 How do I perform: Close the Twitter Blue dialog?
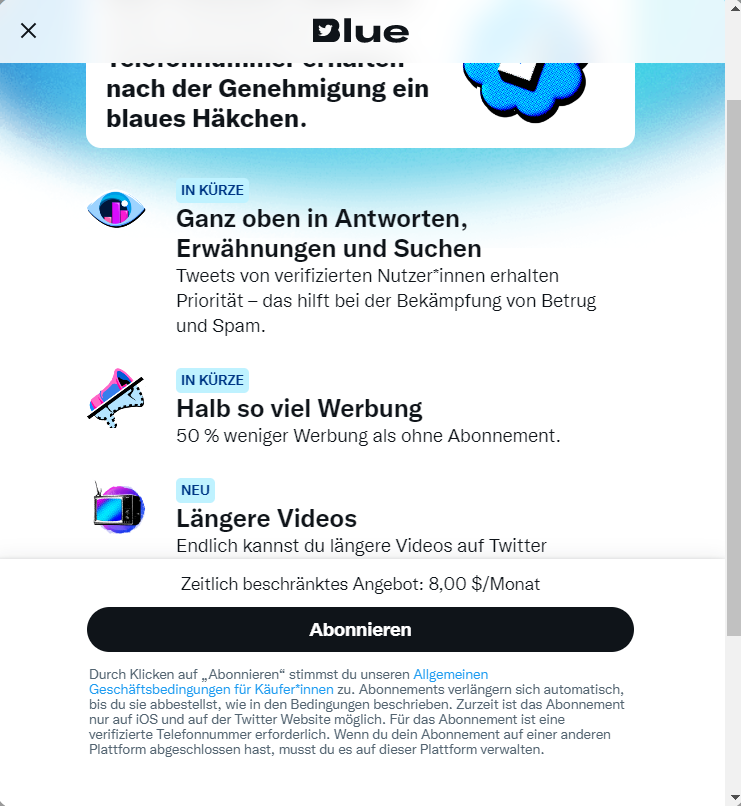28,30
